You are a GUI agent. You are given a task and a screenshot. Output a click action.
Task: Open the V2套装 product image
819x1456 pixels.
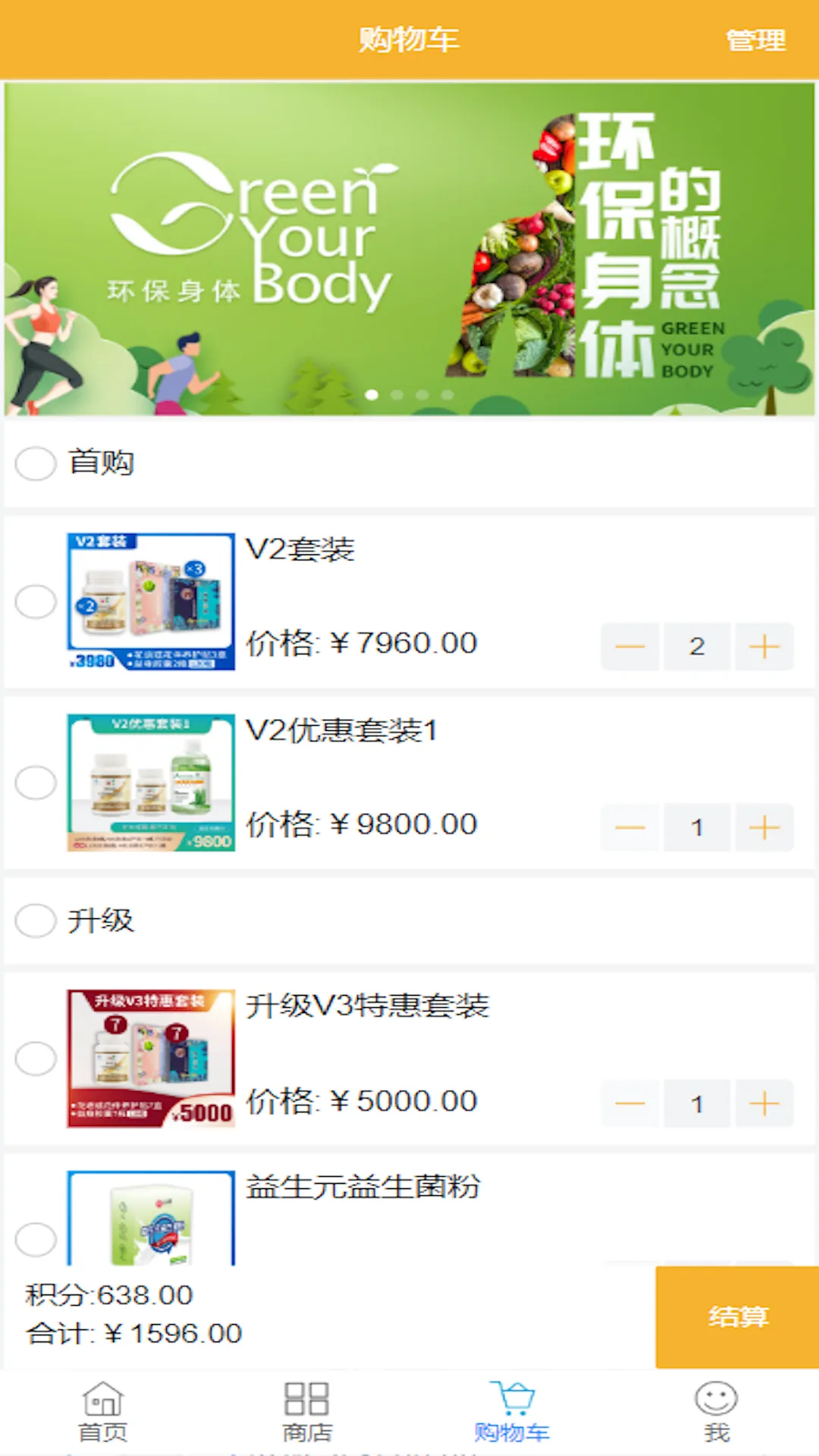click(x=151, y=601)
